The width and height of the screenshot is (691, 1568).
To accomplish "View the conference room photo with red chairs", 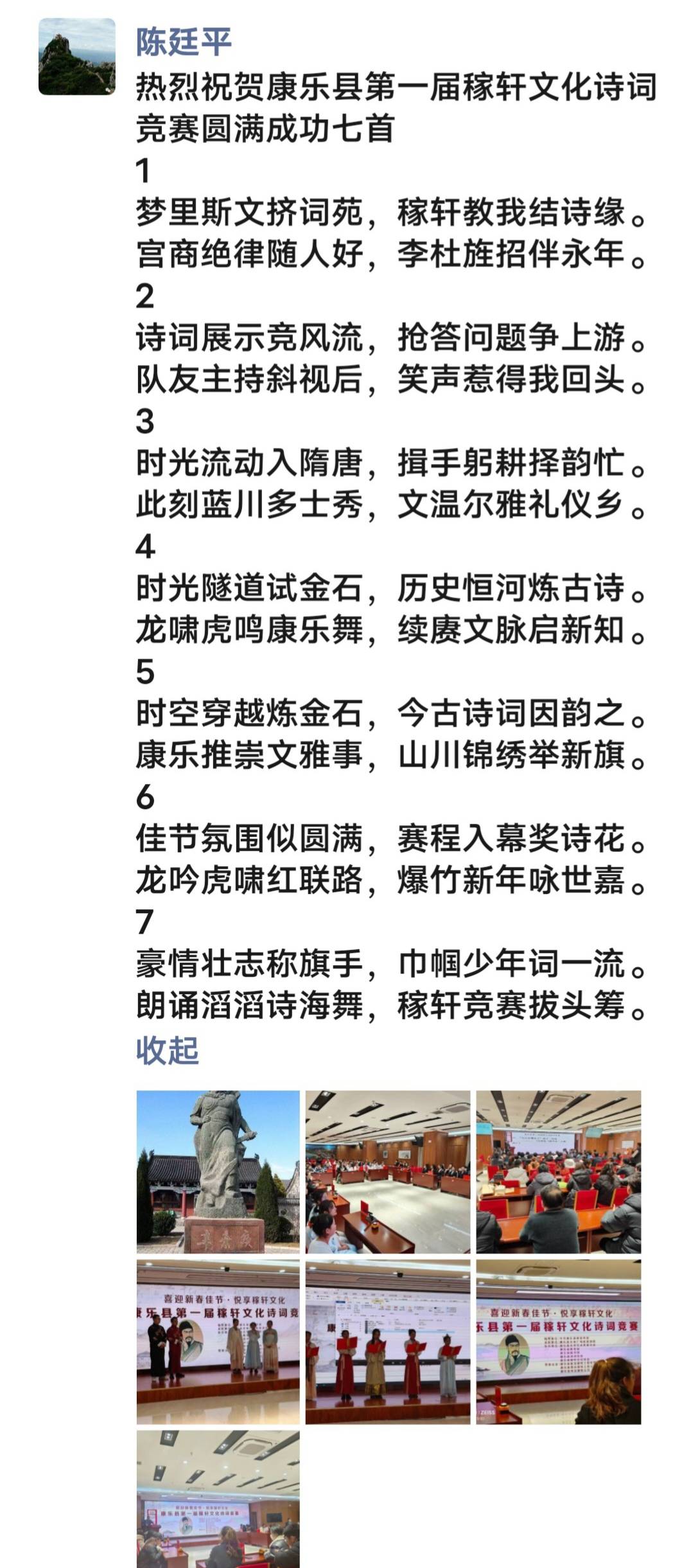I will click(x=387, y=1172).
